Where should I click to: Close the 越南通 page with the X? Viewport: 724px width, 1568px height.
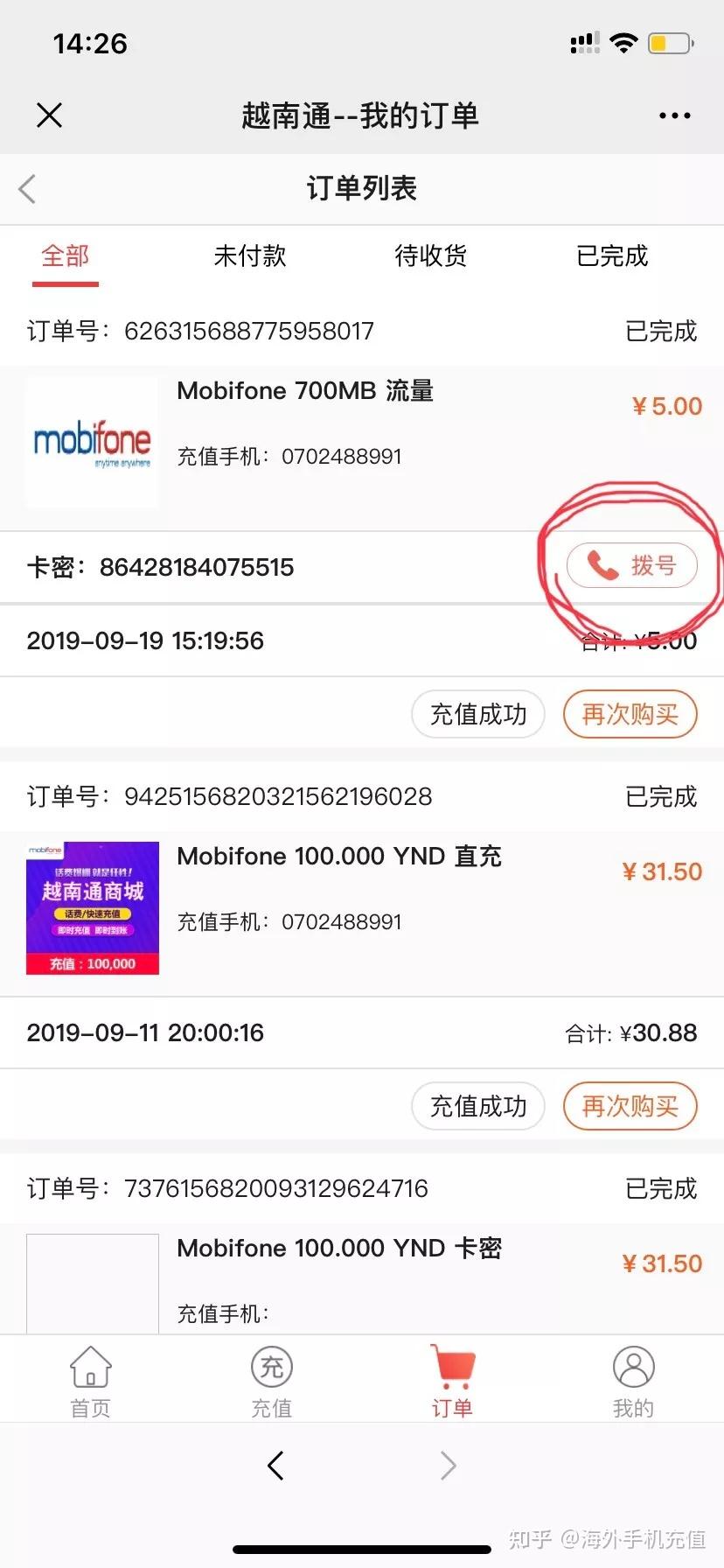[x=49, y=115]
